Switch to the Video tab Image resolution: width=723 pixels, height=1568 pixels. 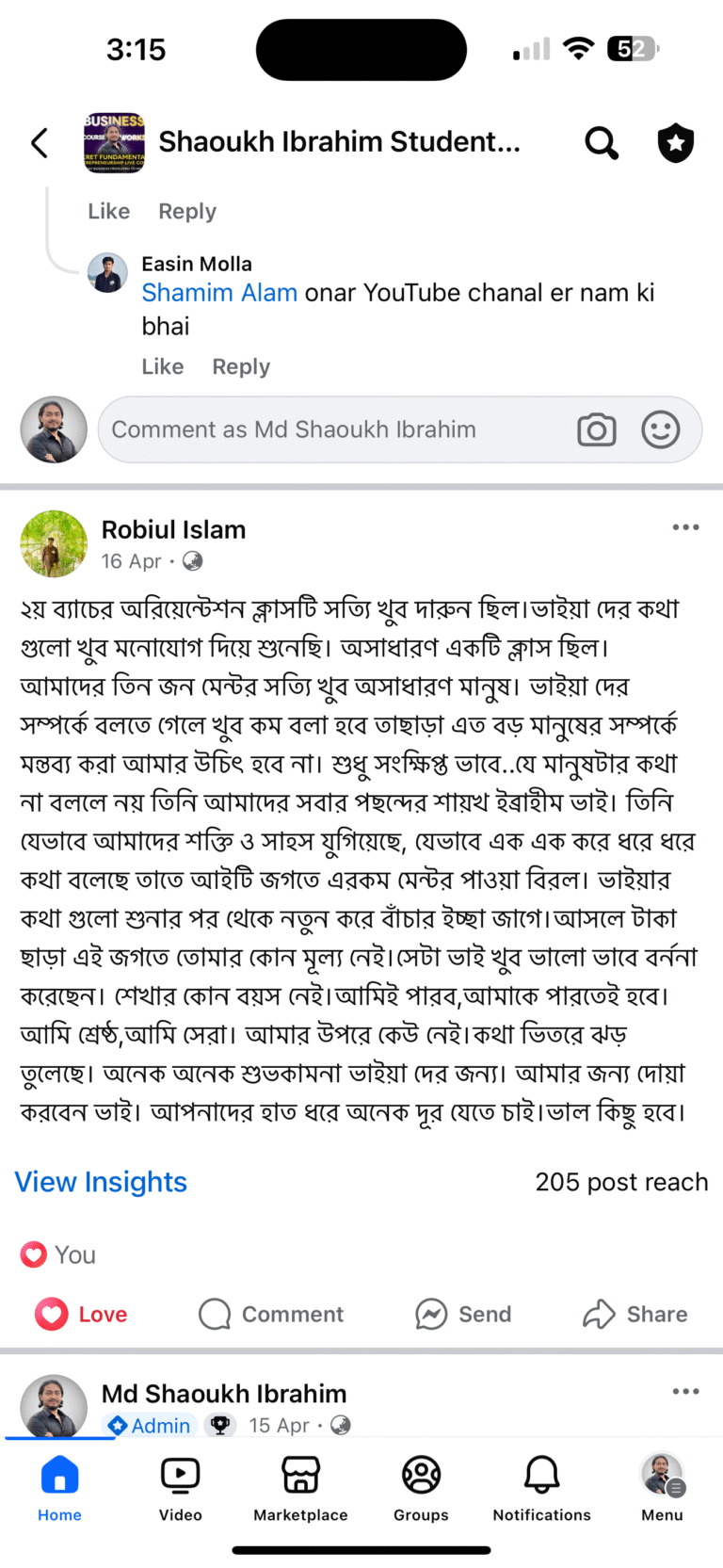tap(180, 1488)
